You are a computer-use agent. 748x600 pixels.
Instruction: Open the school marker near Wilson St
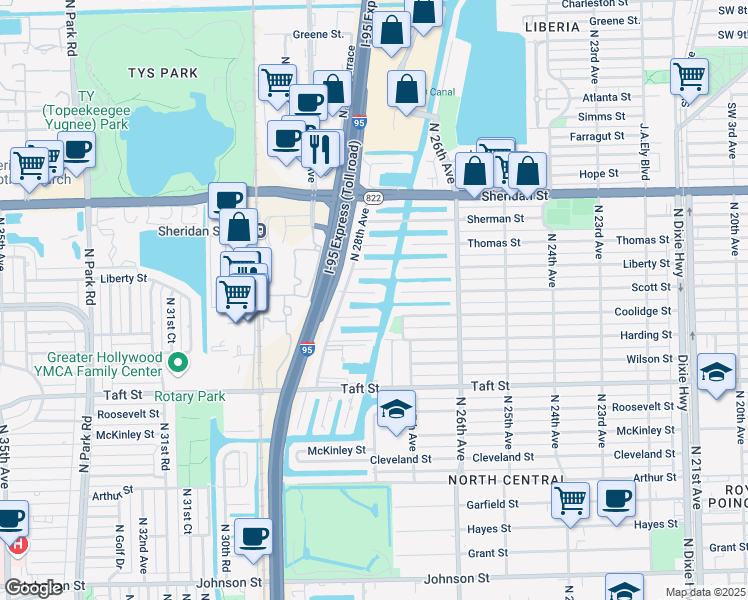click(x=717, y=373)
